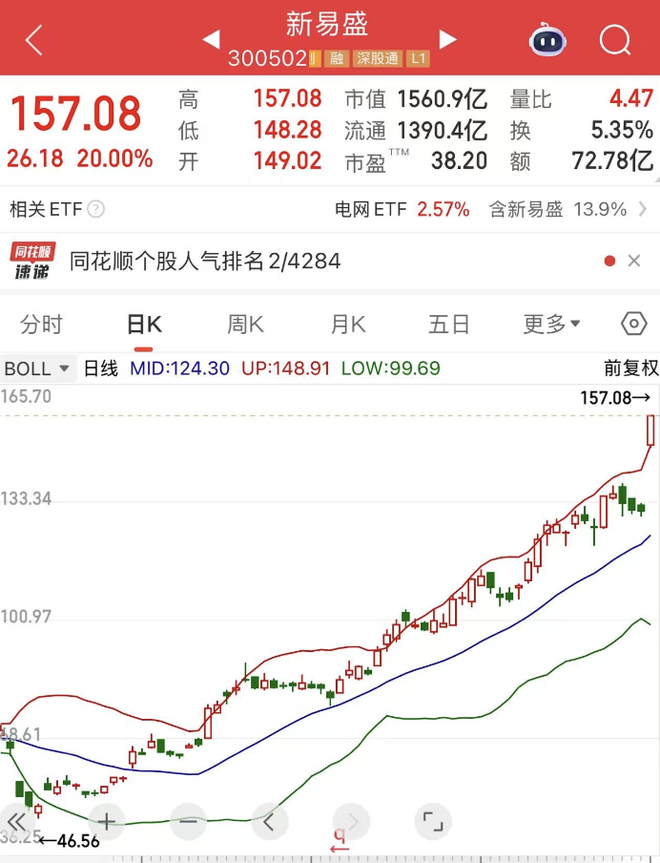Open help icon beside 相关ETF

pos(96,209)
